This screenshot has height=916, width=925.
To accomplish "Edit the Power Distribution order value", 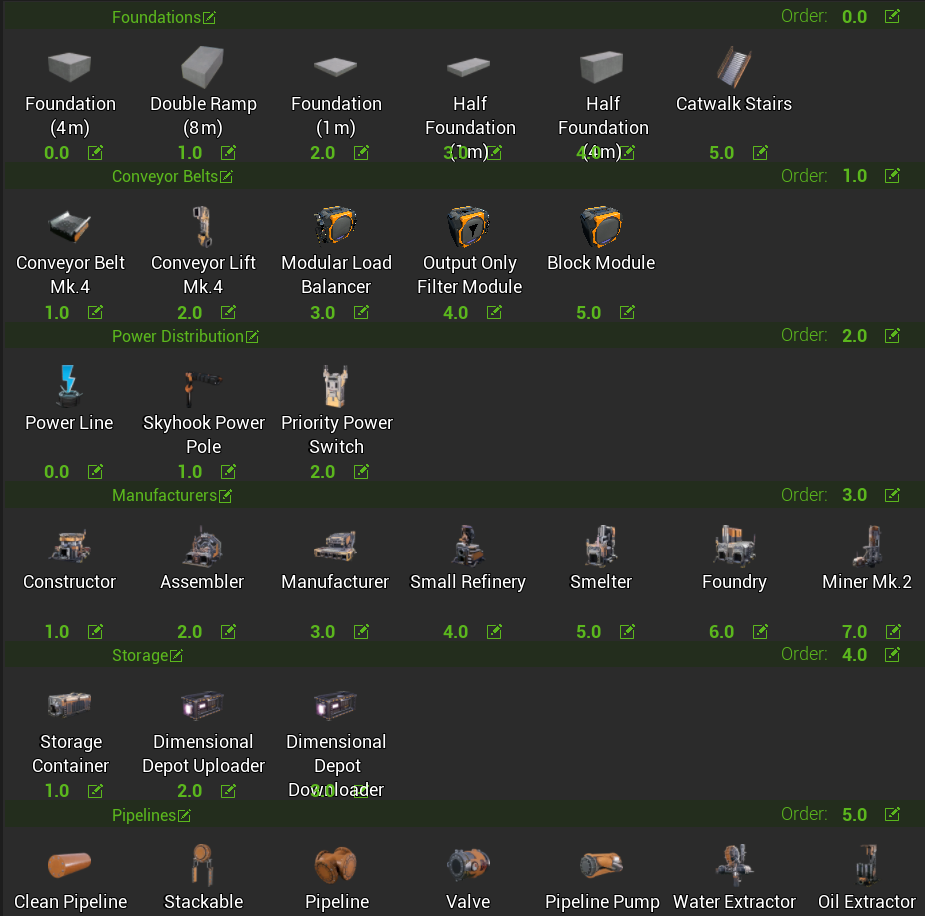I will tap(892, 335).
